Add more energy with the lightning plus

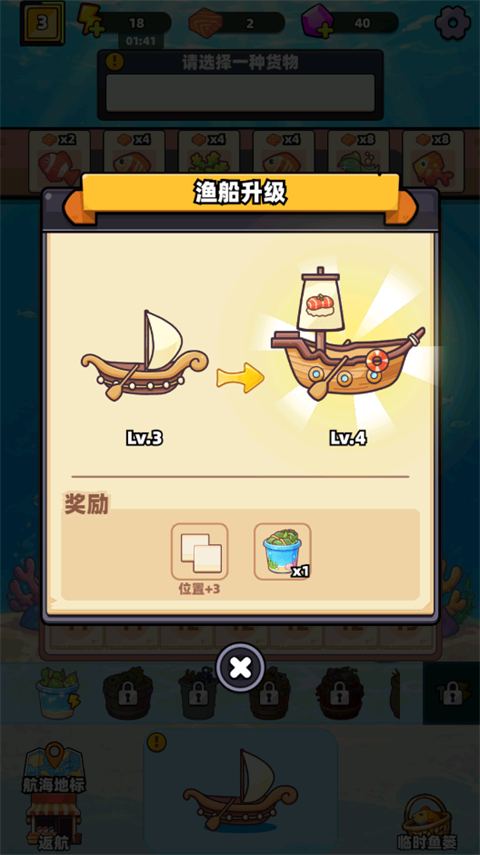91,21
